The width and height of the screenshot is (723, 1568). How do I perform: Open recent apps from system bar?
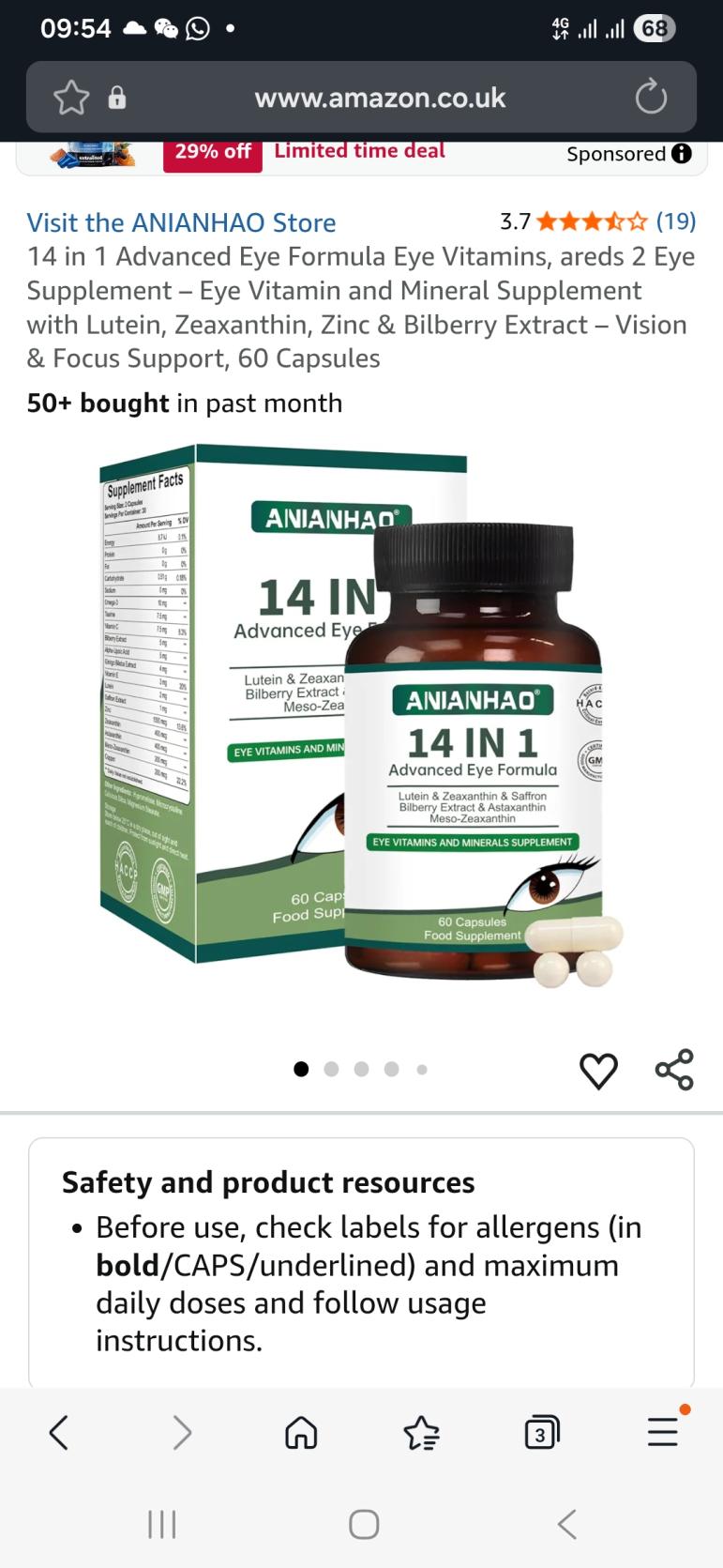(162, 1524)
